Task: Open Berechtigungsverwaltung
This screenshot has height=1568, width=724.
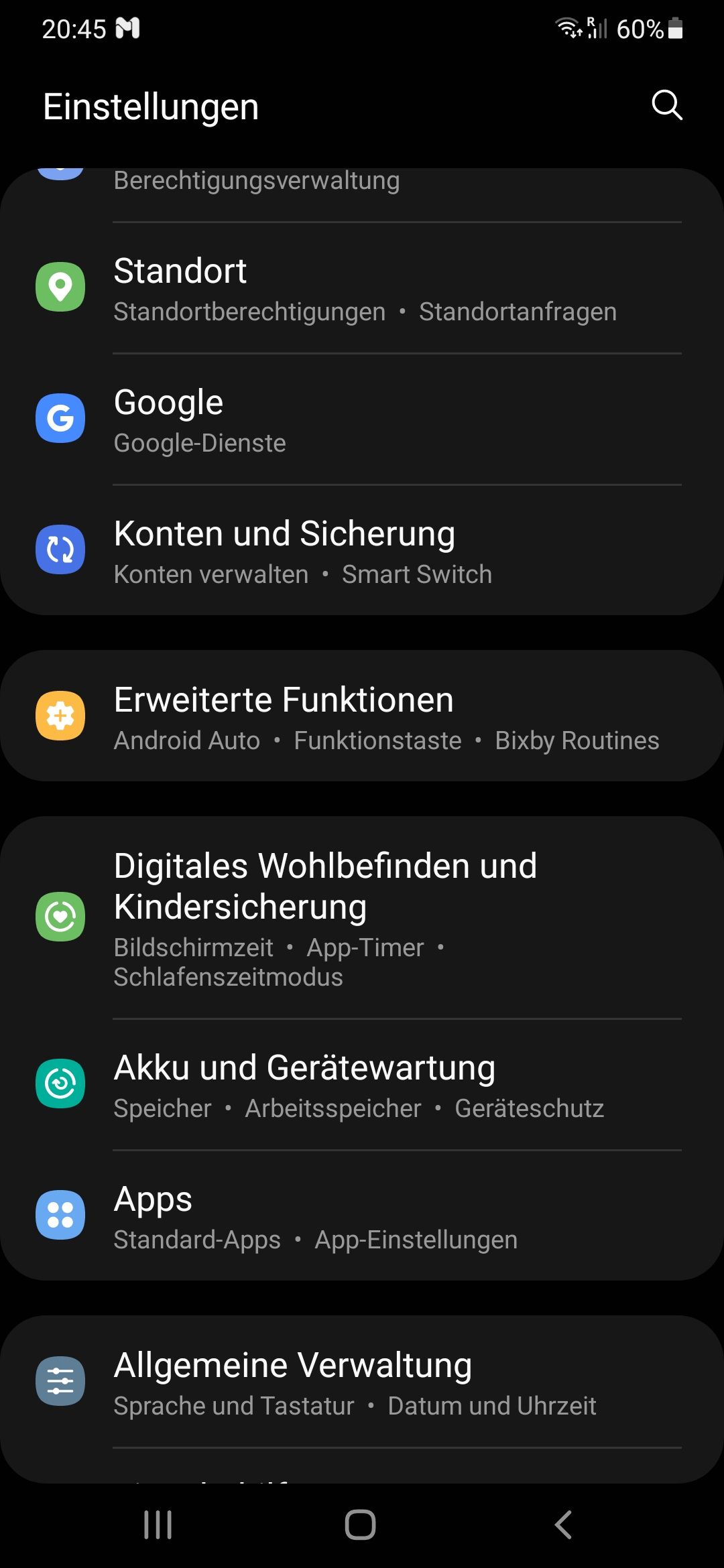Action: click(257, 179)
